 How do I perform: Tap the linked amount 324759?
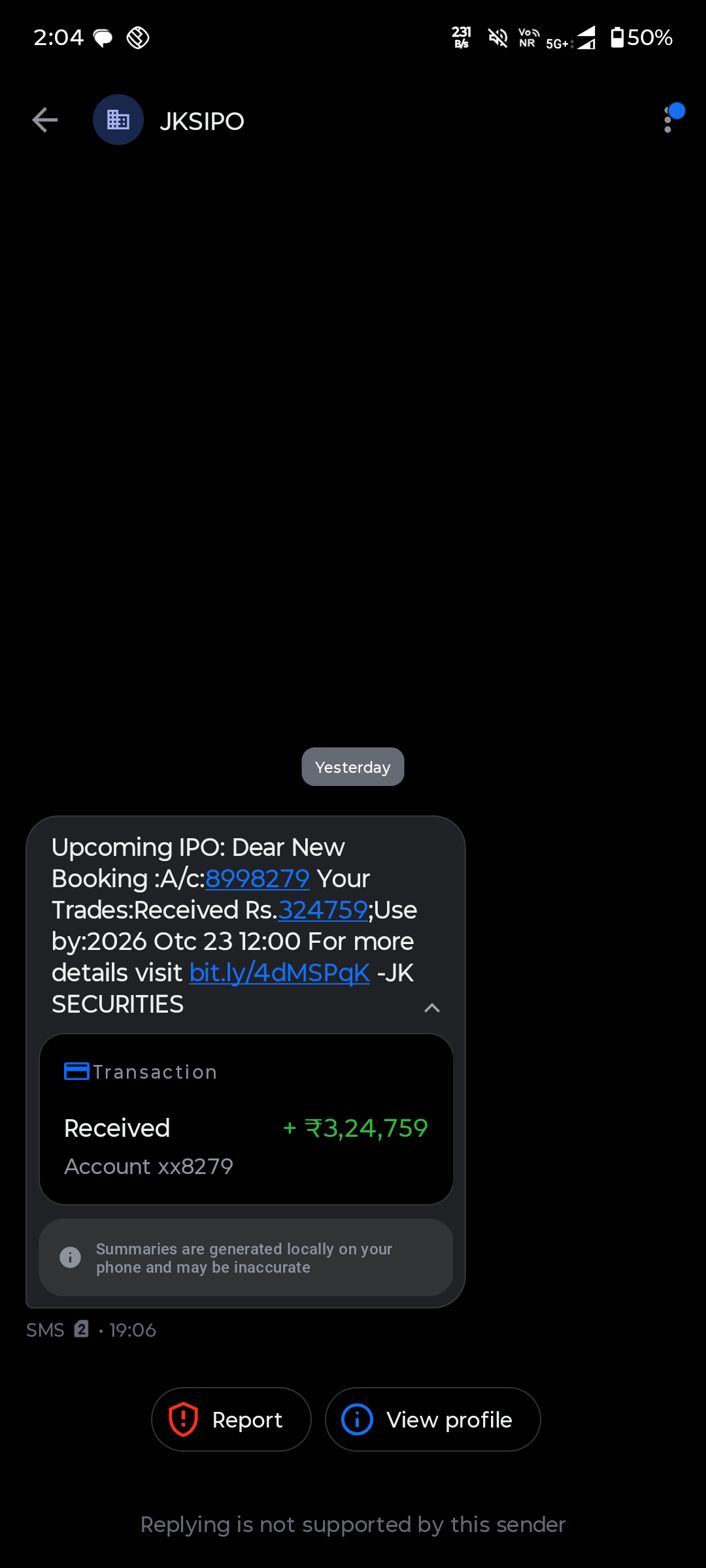(x=323, y=910)
